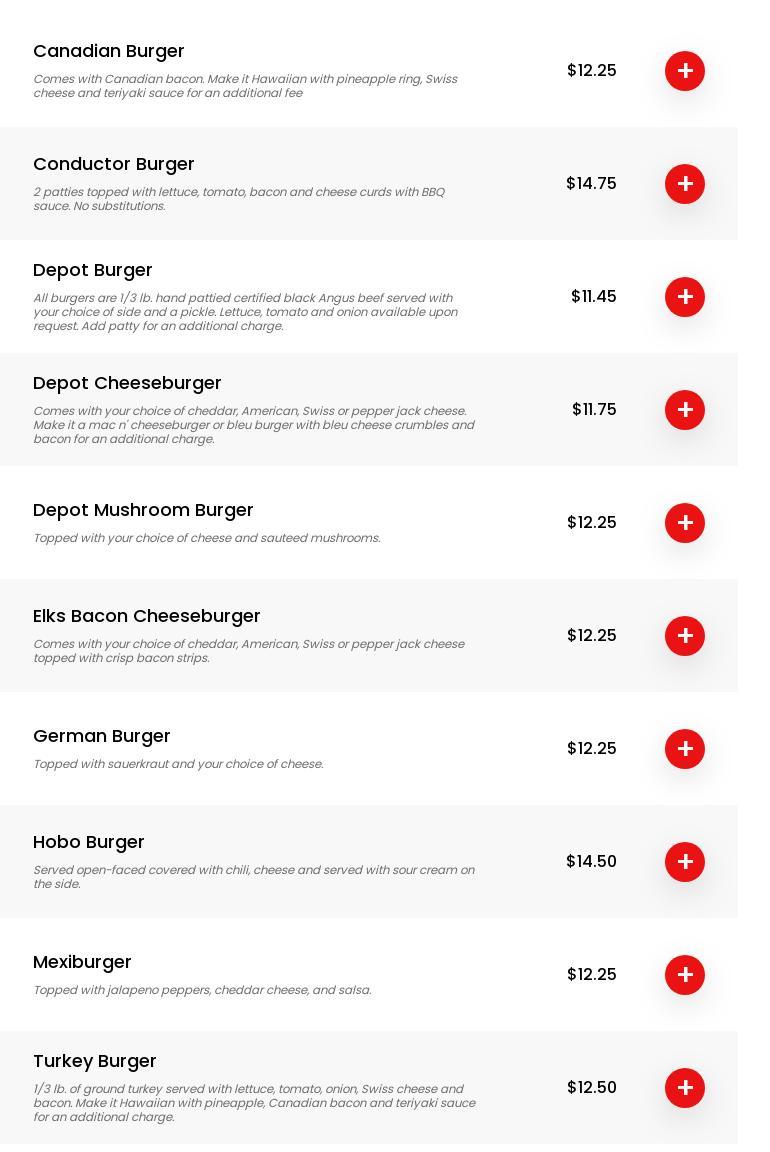
Task: Add Depot Cheeseburger using its plus button
Action: tap(685, 410)
